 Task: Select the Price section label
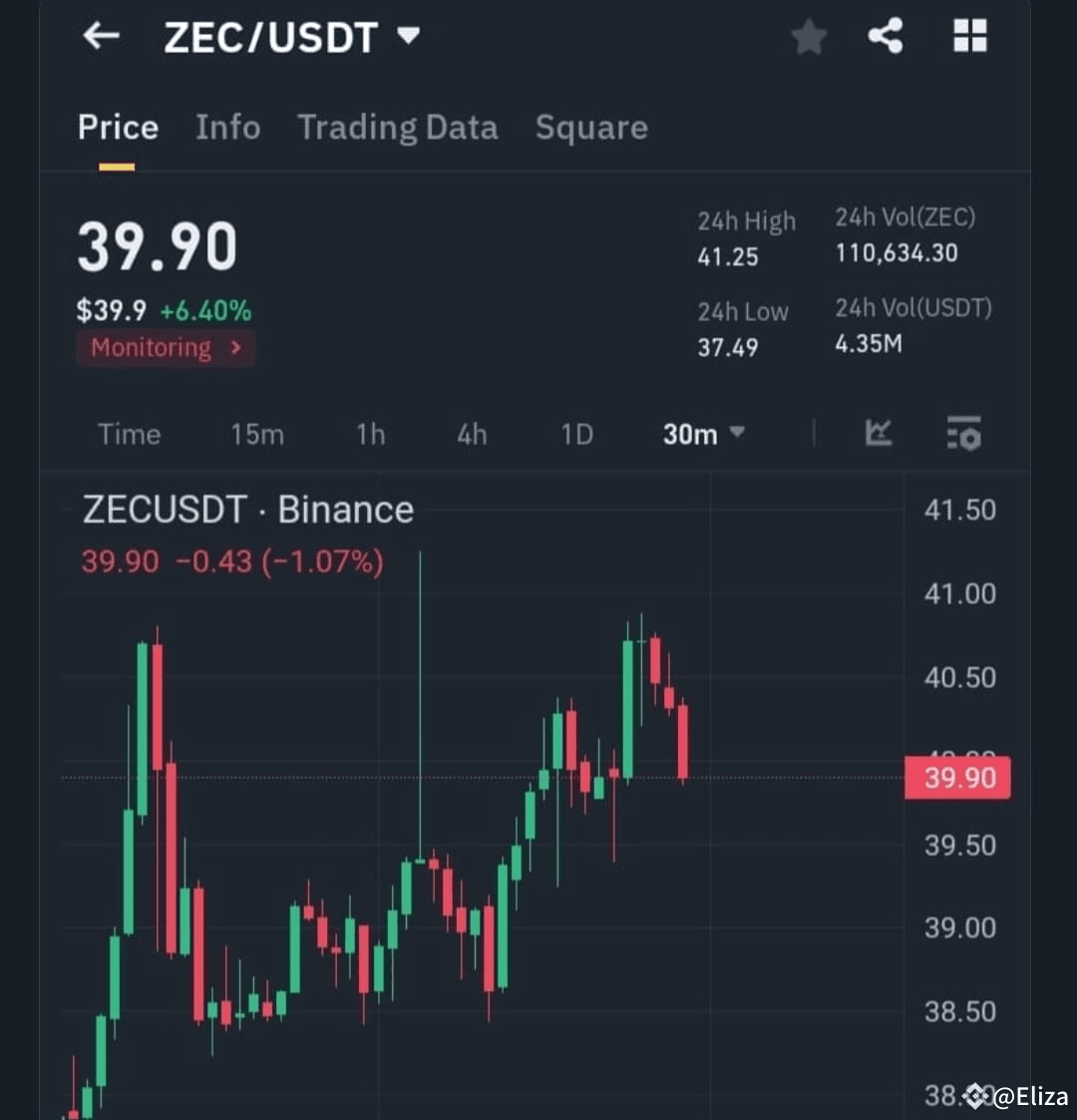118,127
